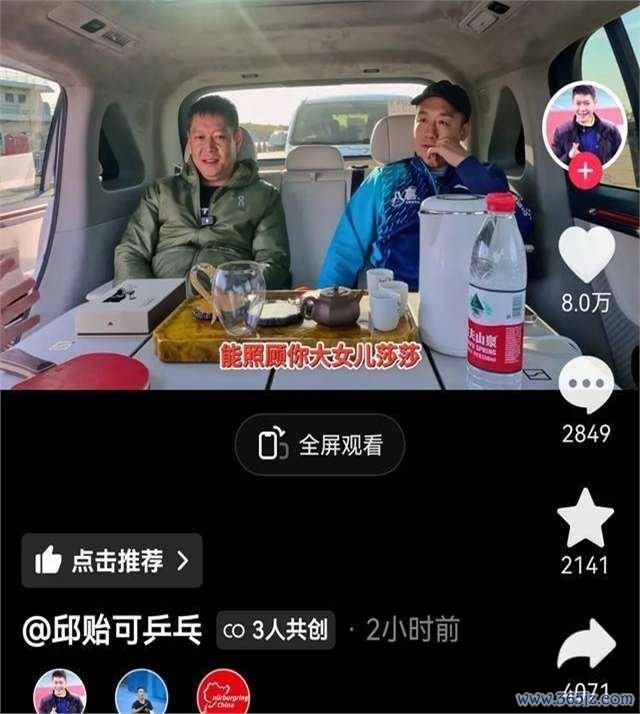Open the Nürburgring China co-creator avatar
This screenshot has height=714, width=640.
pyautogui.click(x=223, y=694)
